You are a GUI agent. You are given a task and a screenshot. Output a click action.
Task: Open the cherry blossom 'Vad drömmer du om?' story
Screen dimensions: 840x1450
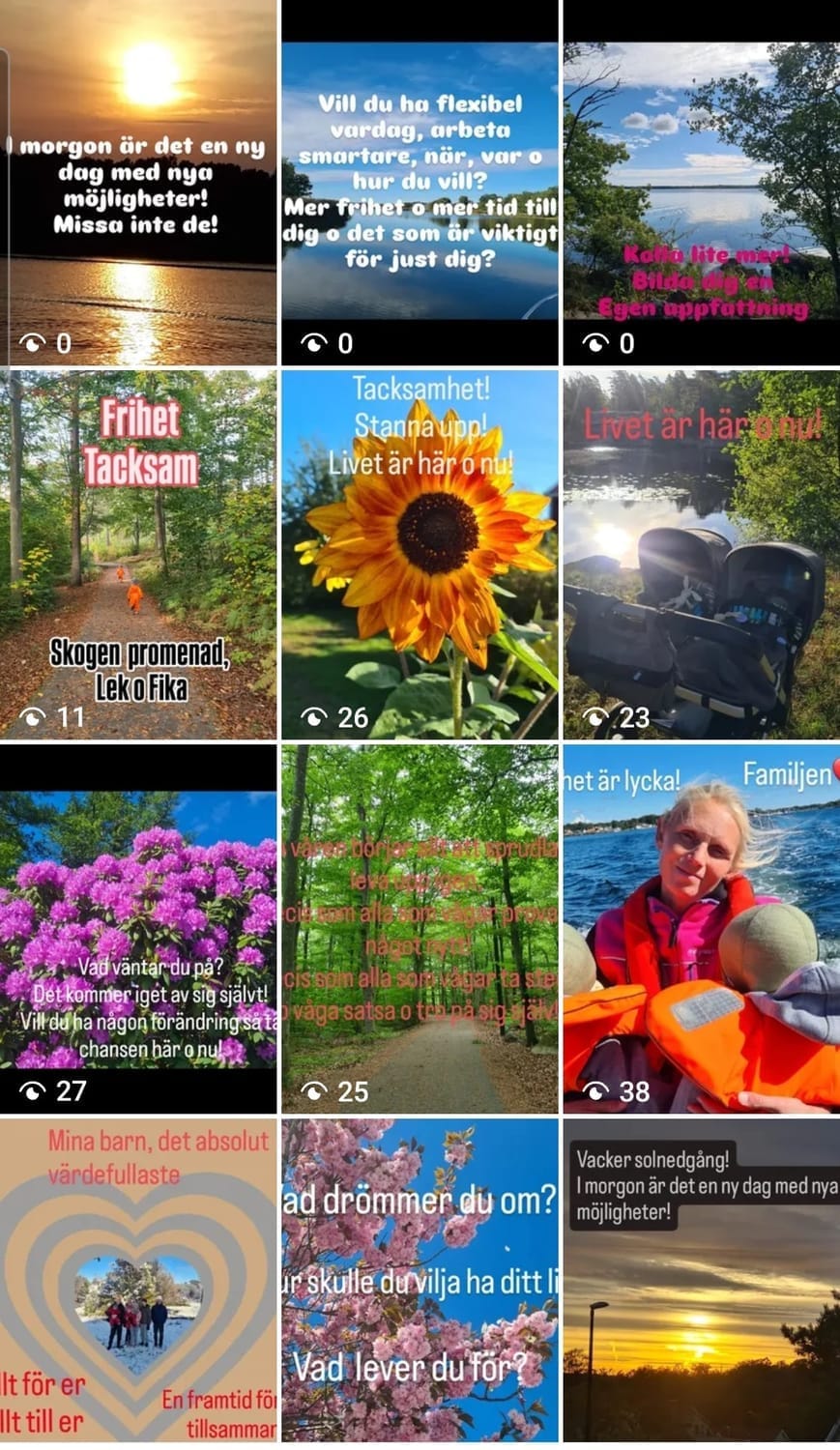[420, 1281]
